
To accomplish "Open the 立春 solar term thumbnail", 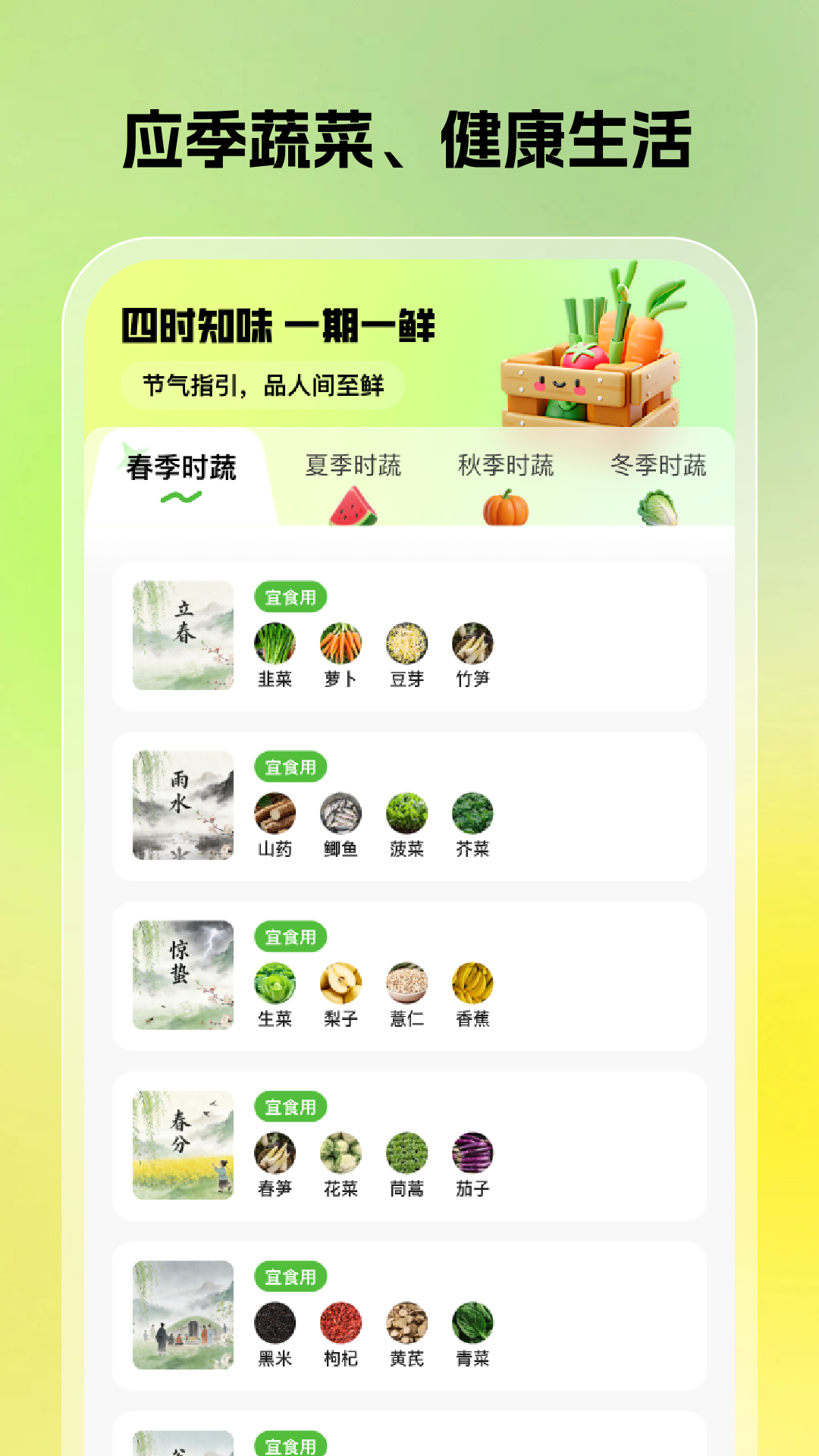I will (x=182, y=637).
